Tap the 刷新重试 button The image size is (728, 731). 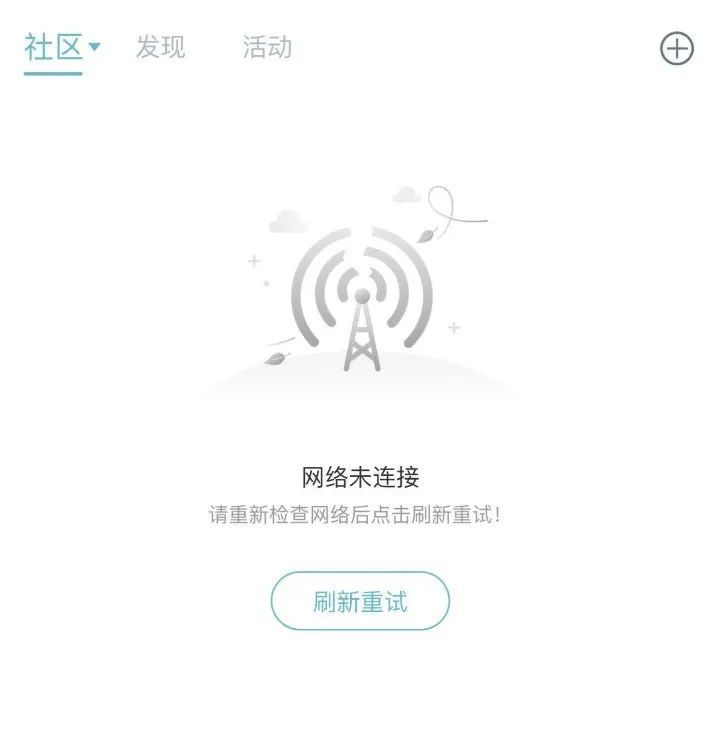tap(360, 601)
